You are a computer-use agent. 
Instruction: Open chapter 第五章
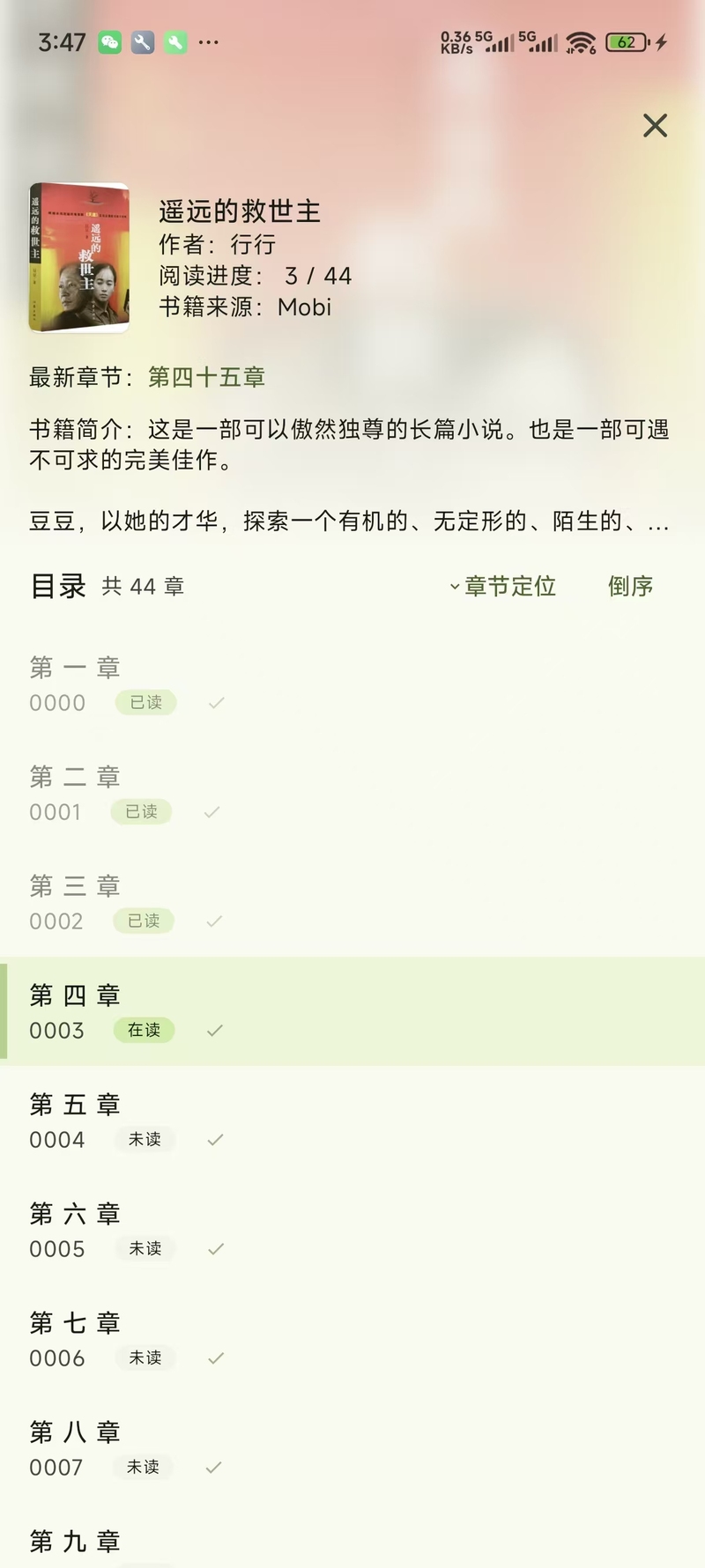pyautogui.click(x=352, y=1121)
